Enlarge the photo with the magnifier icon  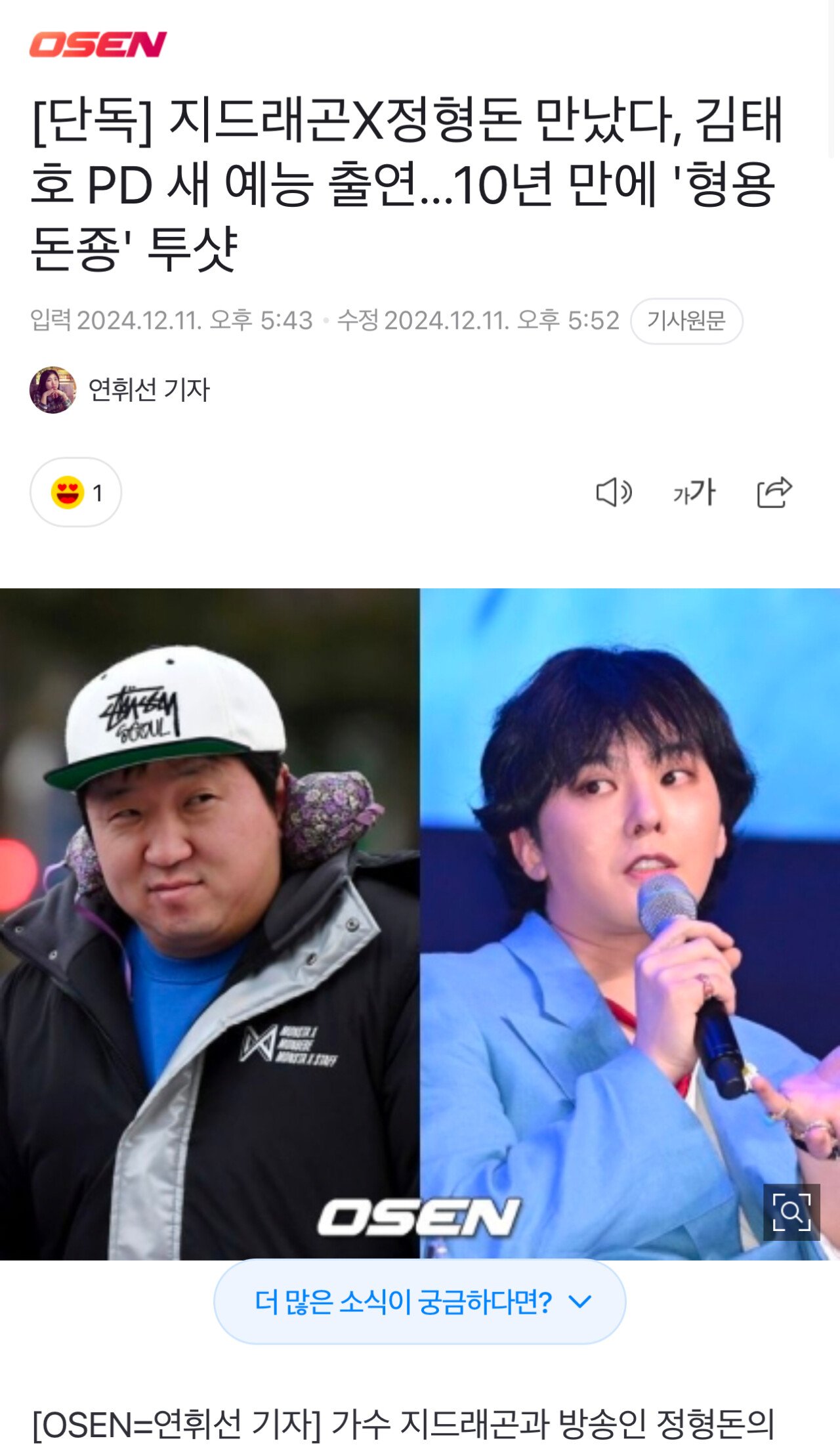pyautogui.click(x=791, y=1212)
